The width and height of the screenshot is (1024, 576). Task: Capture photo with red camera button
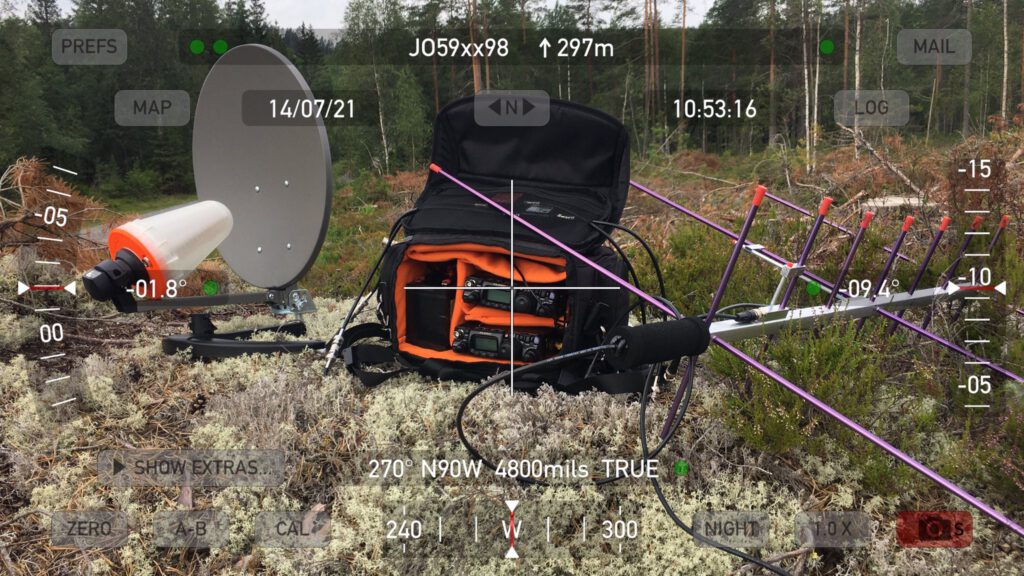[x=934, y=529]
